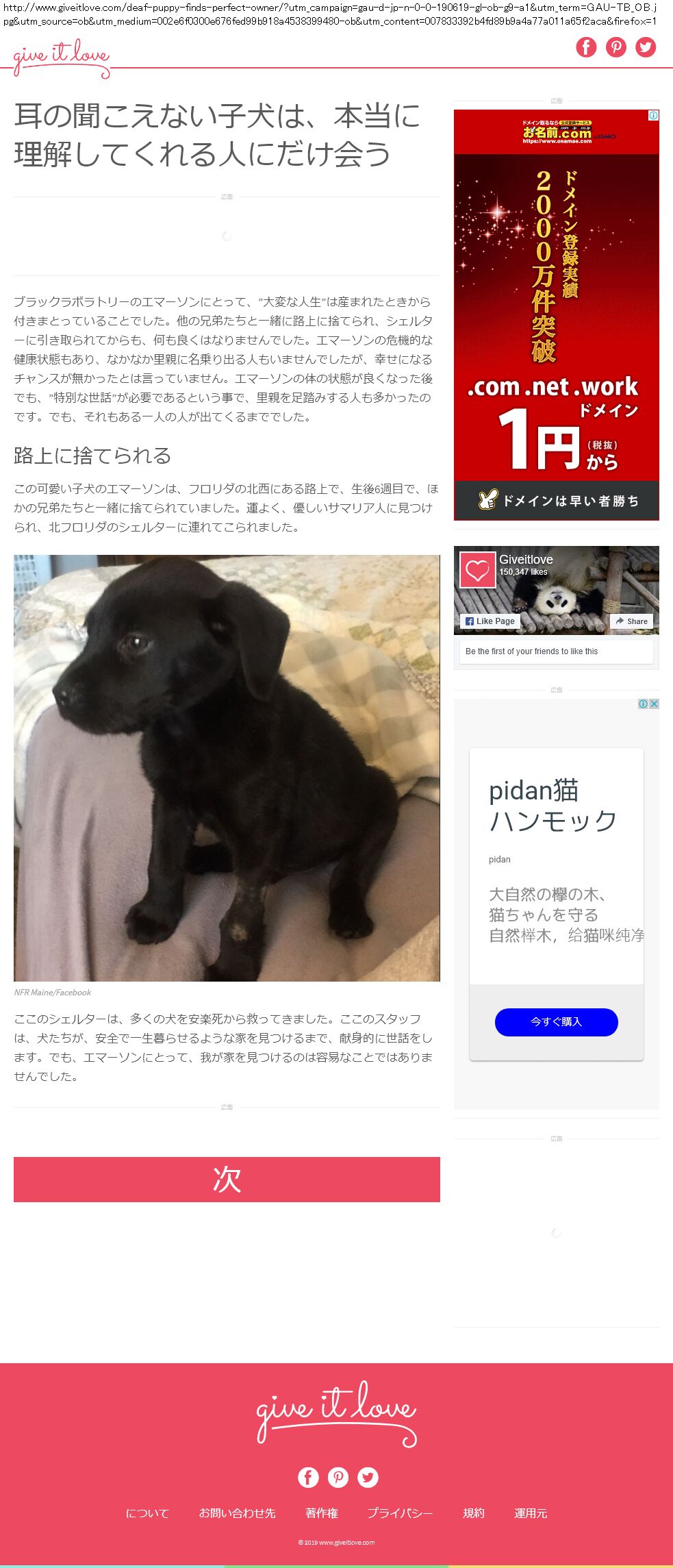Open the footer Facebook icon
Viewport: 673px width, 1568px height.
[308, 1477]
